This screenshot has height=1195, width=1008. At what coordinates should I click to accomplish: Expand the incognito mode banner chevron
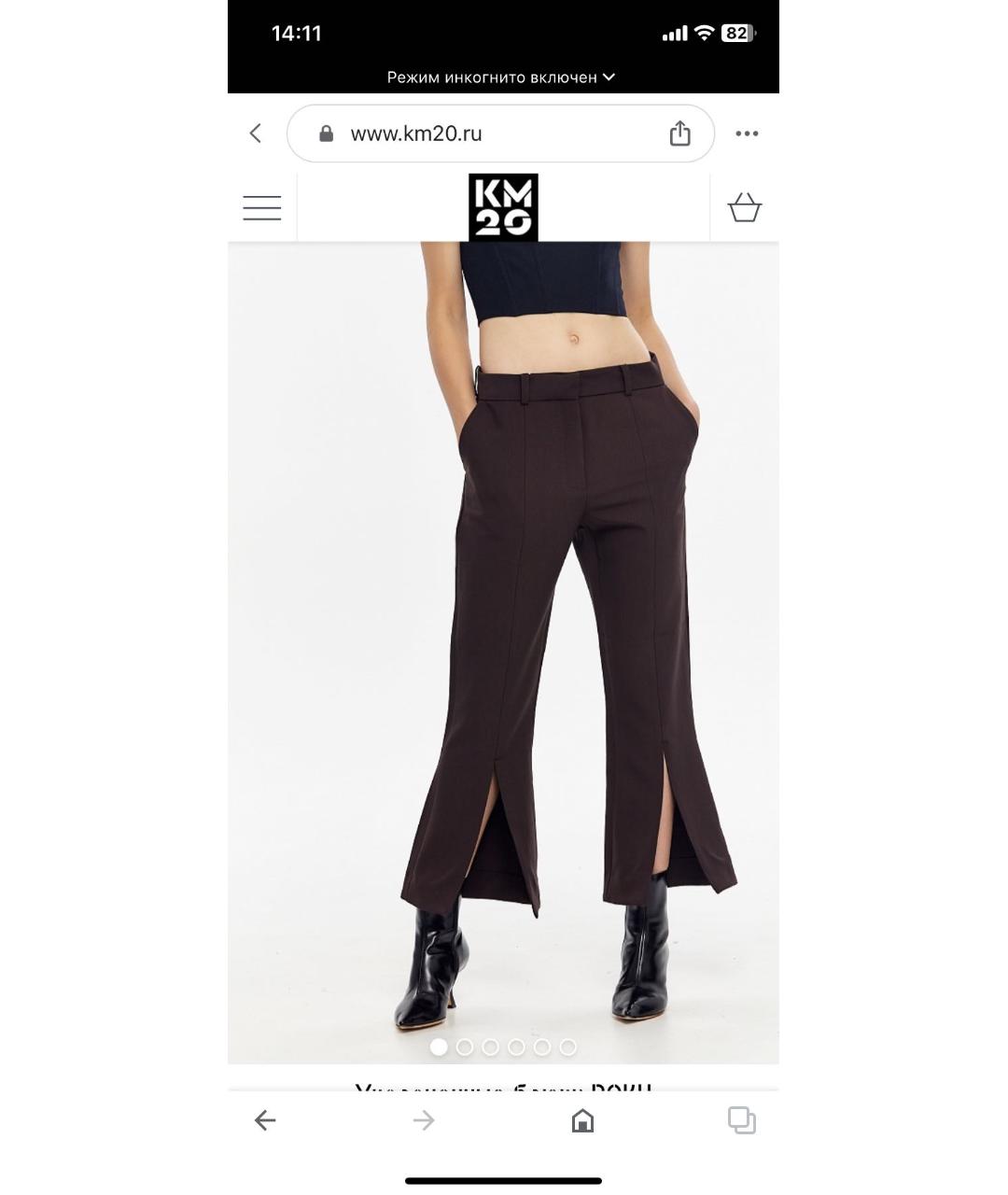[609, 77]
